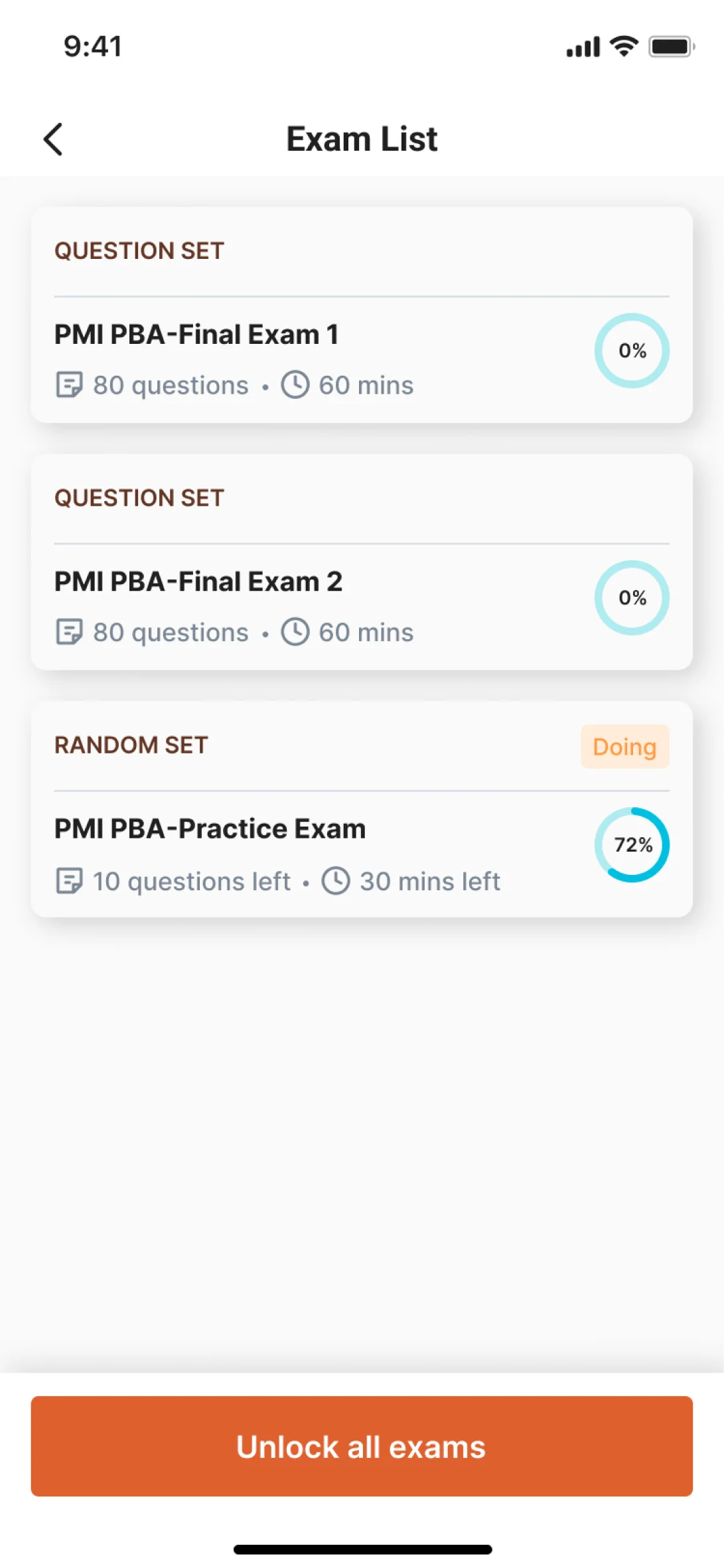The width and height of the screenshot is (724, 1568).
Task: Select the RANDOM SET section header
Action: (x=130, y=745)
